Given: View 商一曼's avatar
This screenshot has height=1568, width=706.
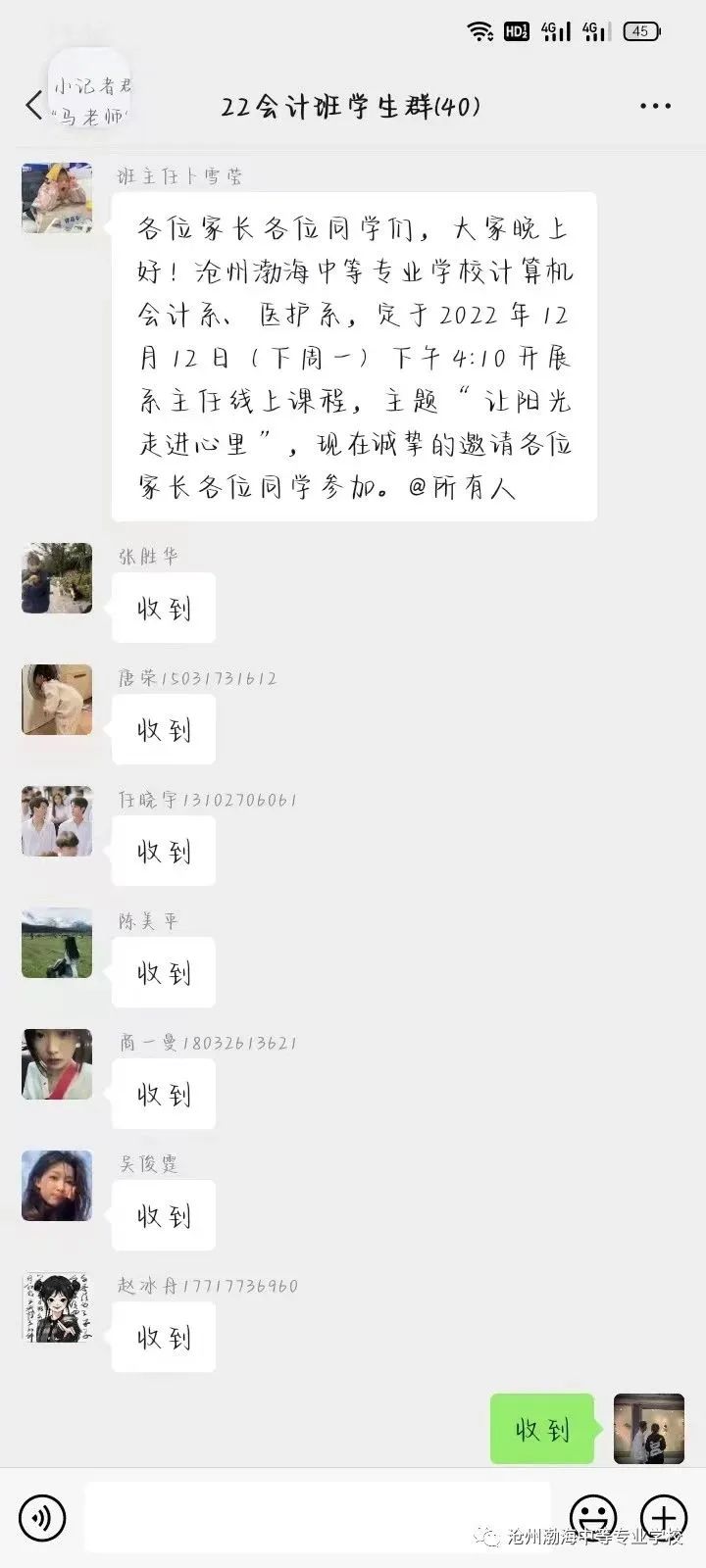Looking at the screenshot, I should pyautogui.click(x=57, y=1064).
